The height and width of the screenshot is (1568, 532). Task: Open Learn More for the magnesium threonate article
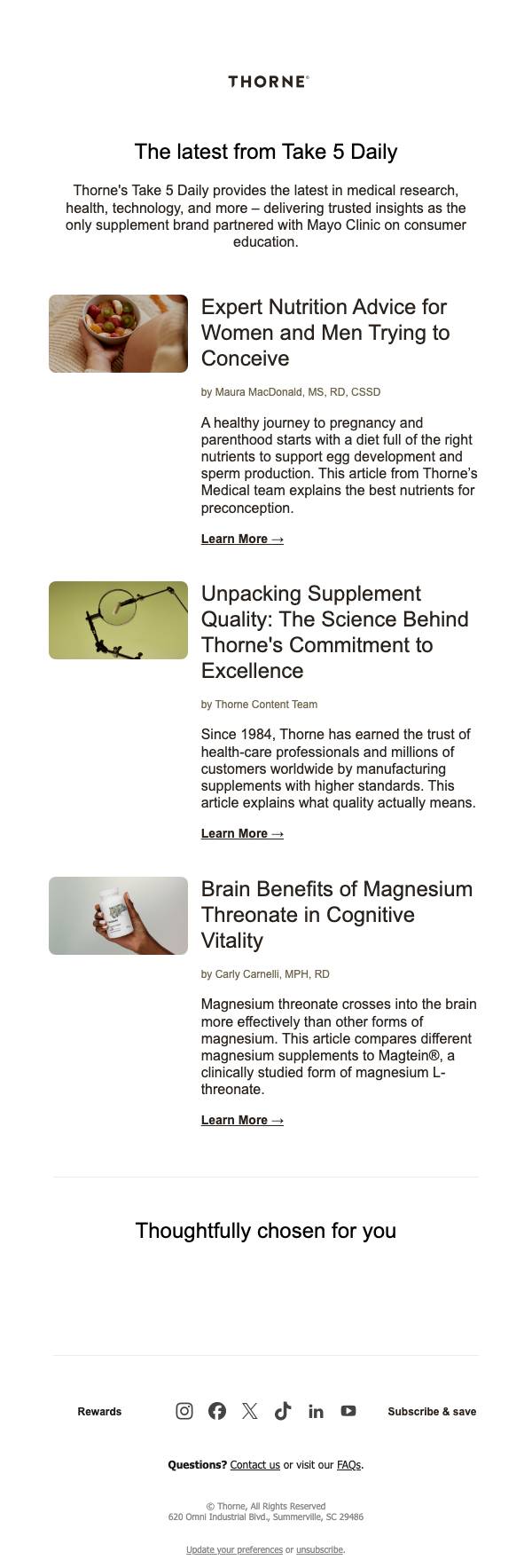click(242, 1120)
